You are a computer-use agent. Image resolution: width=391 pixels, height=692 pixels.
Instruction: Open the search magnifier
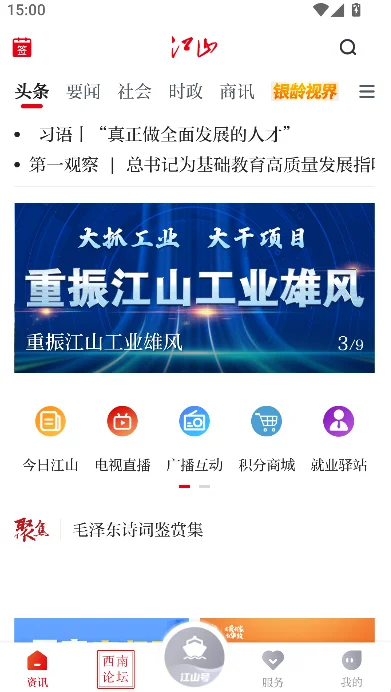tap(348, 47)
